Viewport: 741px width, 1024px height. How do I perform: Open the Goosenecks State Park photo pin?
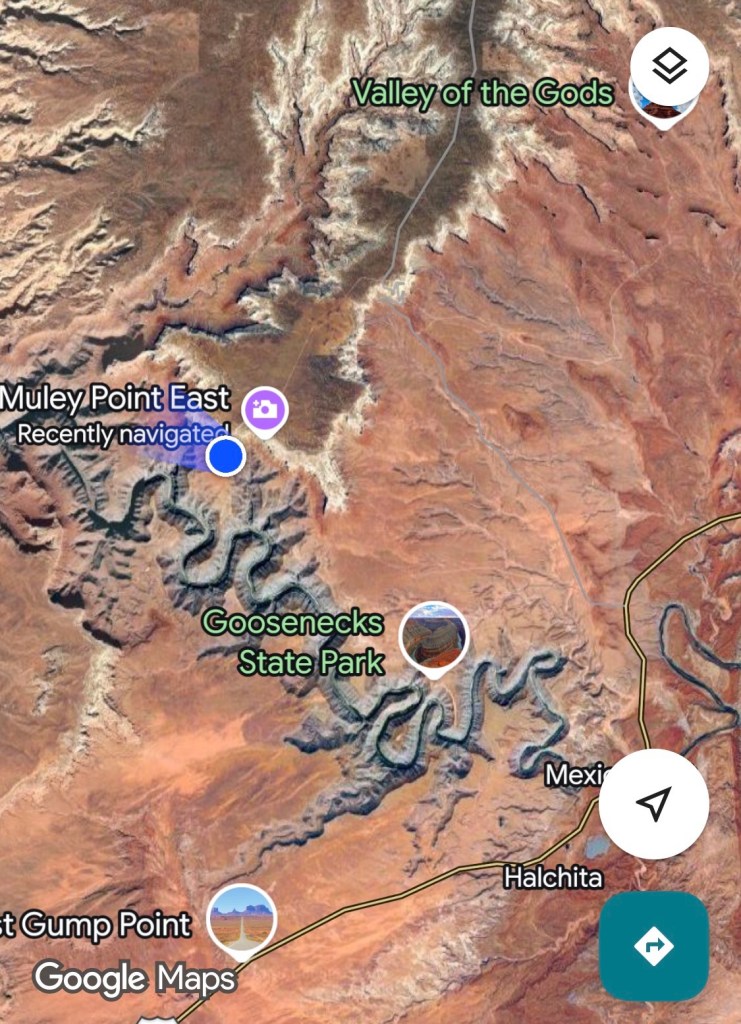(x=434, y=637)
